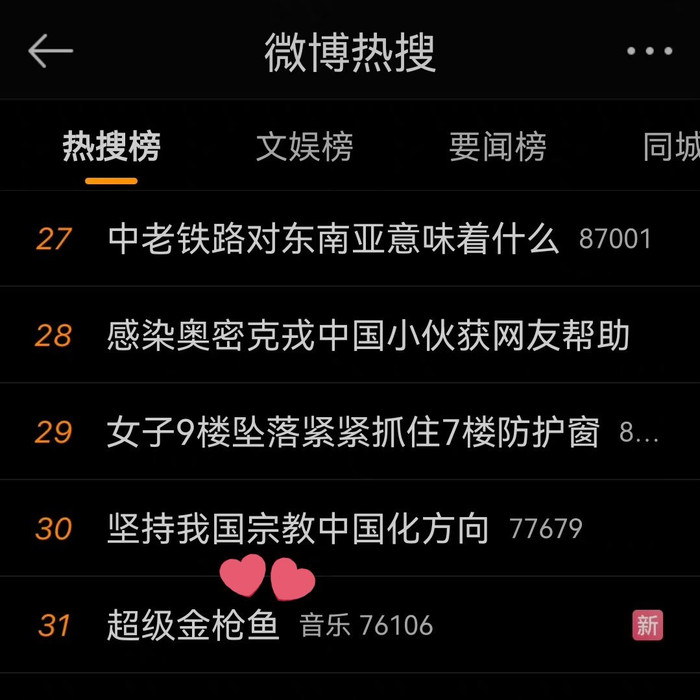View topic 女子9楼坠落紧紧抓住7楼防护窗
700x700 pixels.
pyautogui.click(x=352, y=432)
